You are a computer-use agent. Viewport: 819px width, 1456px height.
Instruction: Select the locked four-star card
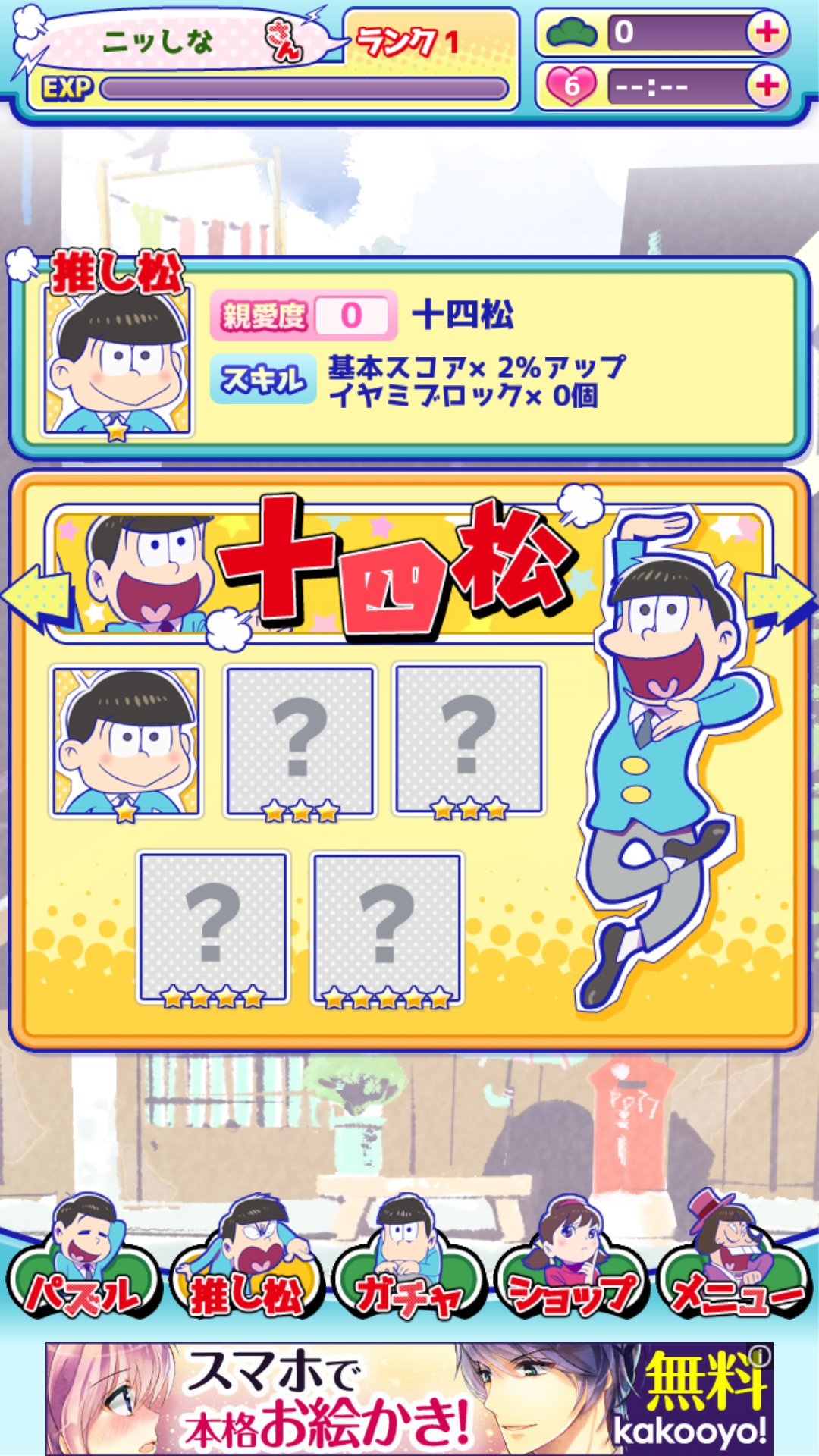[x=213, y=927]
